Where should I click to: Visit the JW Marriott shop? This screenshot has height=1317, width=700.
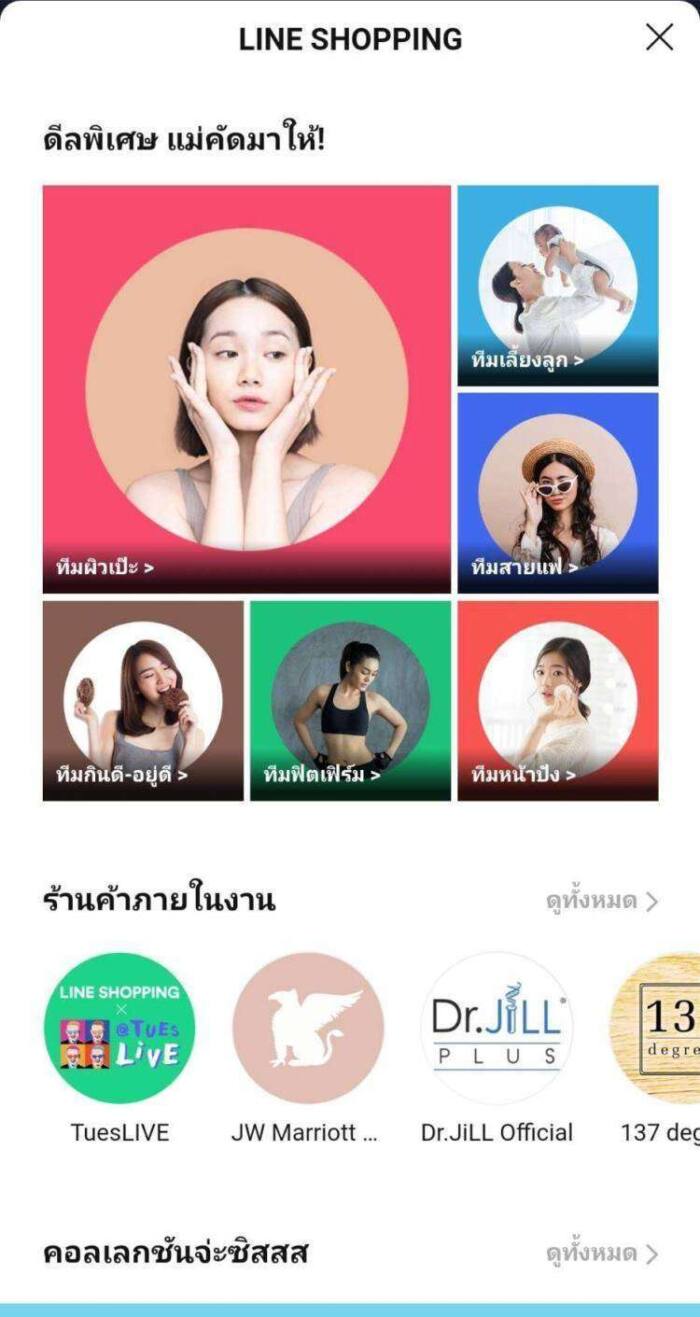tap(308, 1028)
